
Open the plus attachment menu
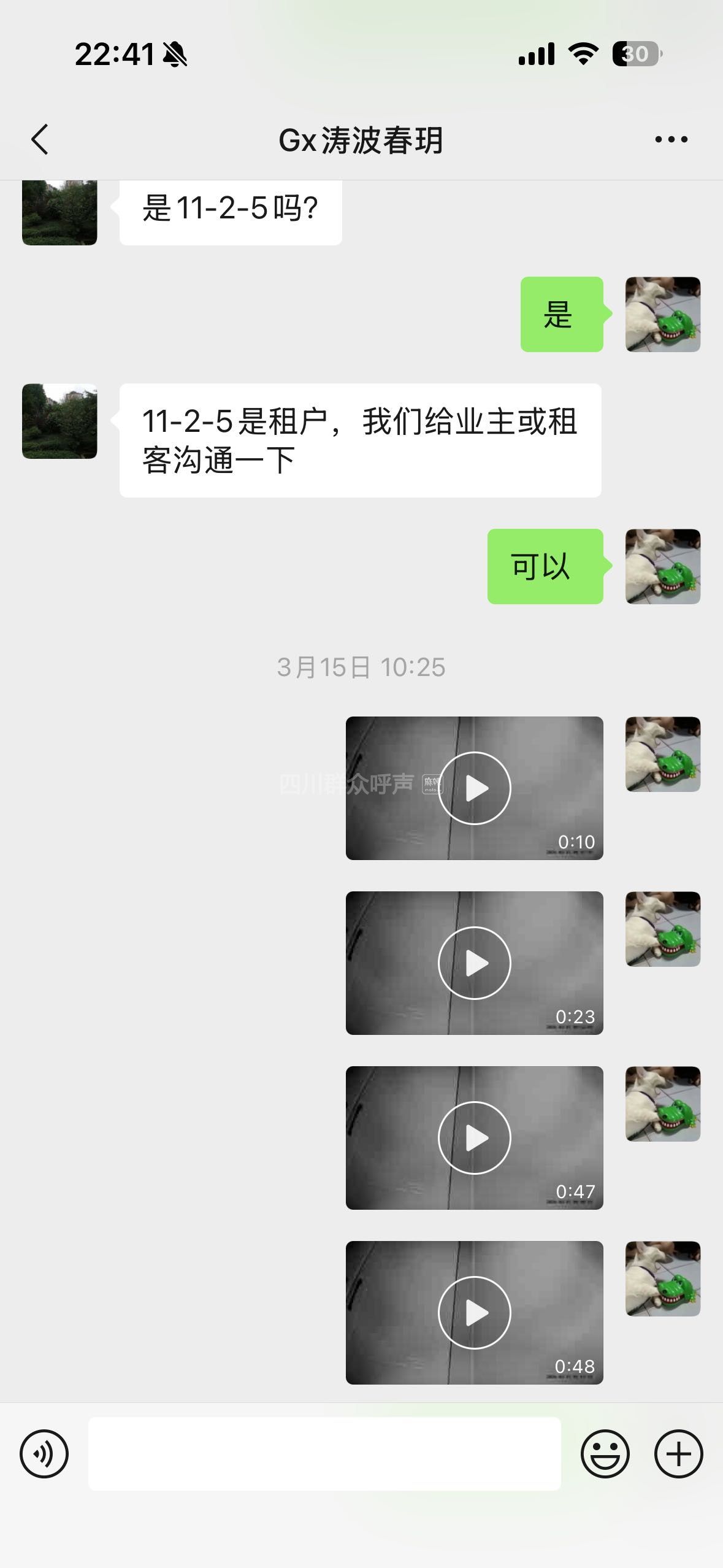pyautogui.click(x=678, y=1454)
